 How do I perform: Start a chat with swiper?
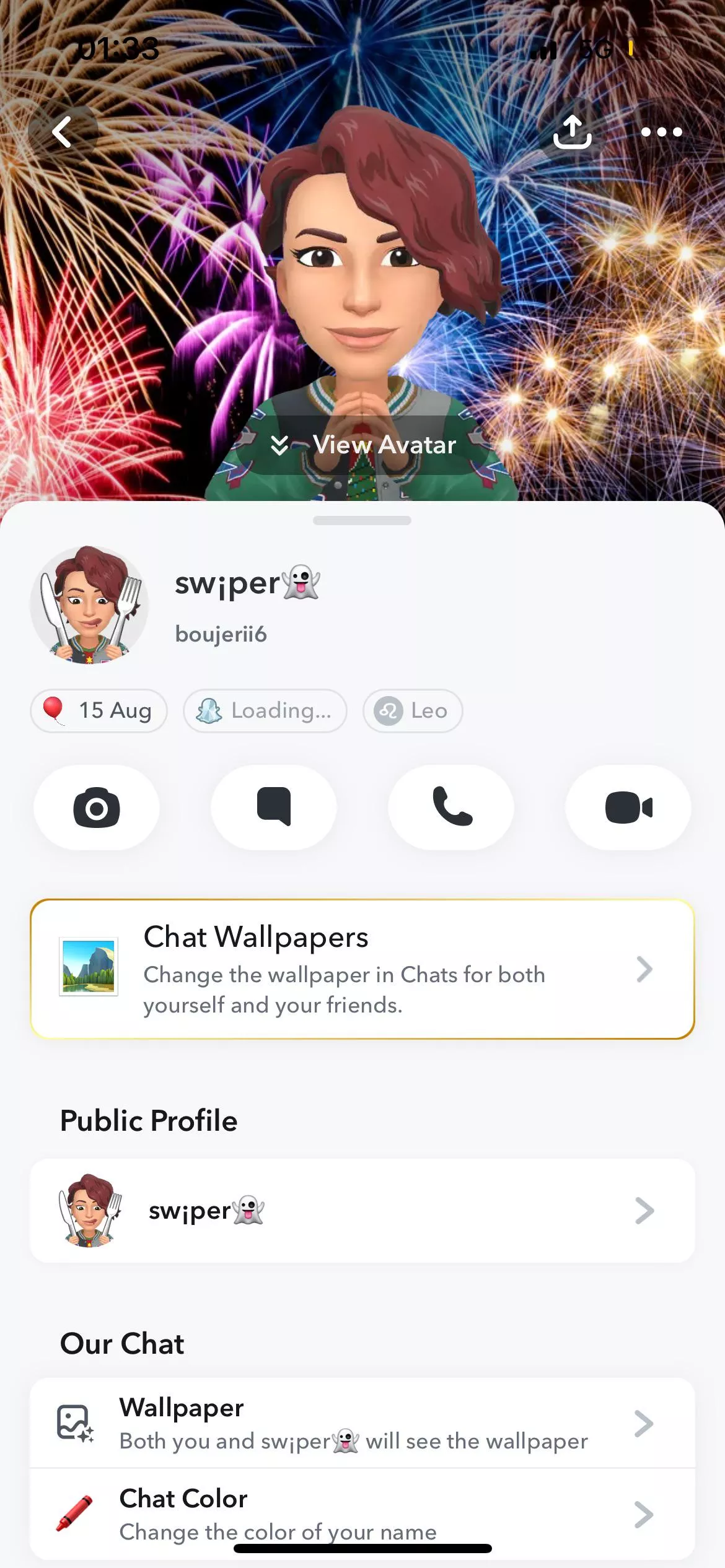(273, 807)
